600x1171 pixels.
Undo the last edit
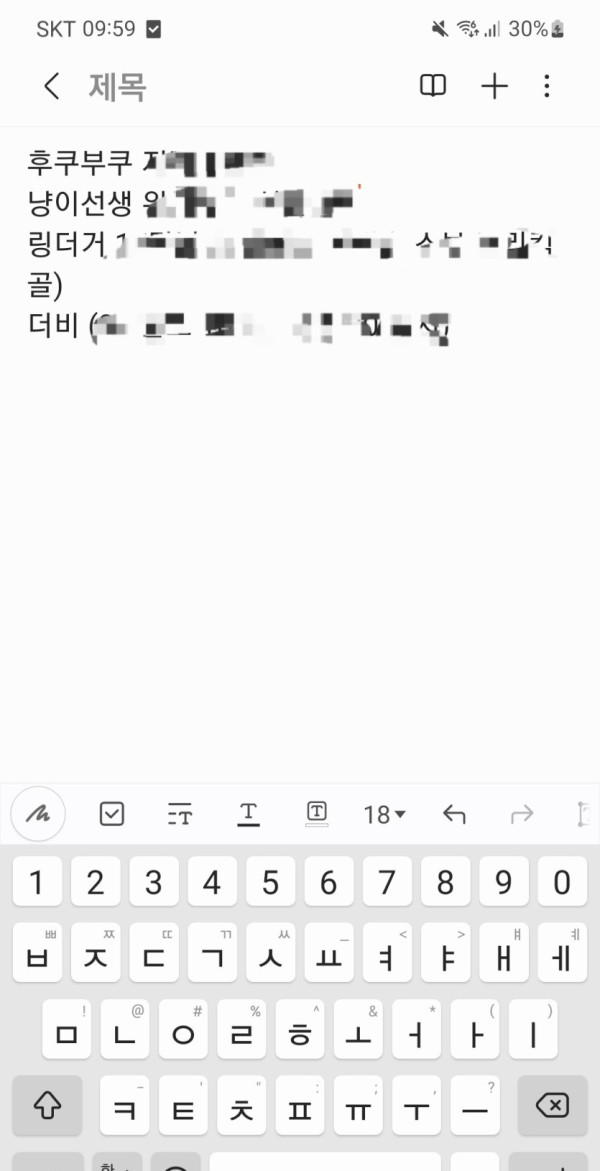454,815
